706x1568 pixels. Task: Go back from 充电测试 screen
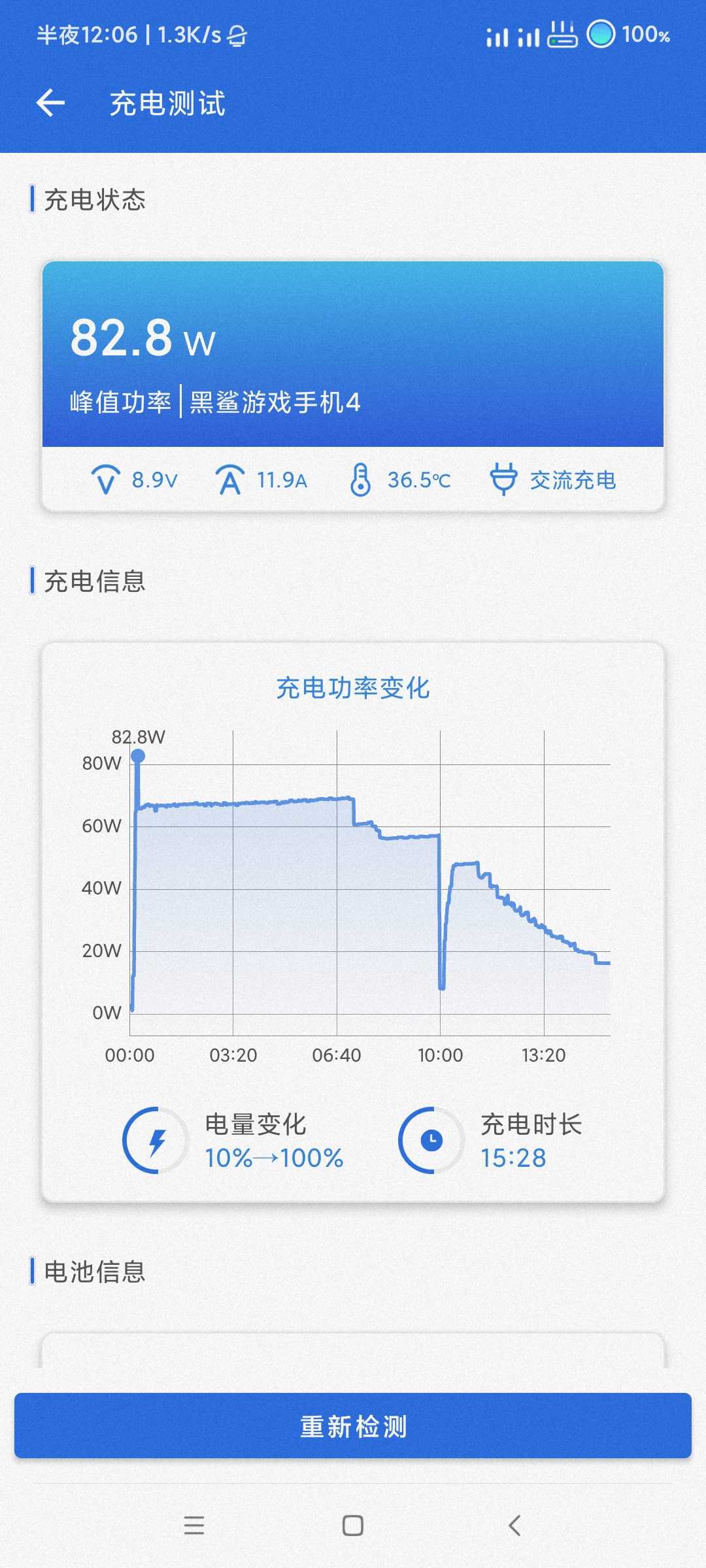coord(50,103)
